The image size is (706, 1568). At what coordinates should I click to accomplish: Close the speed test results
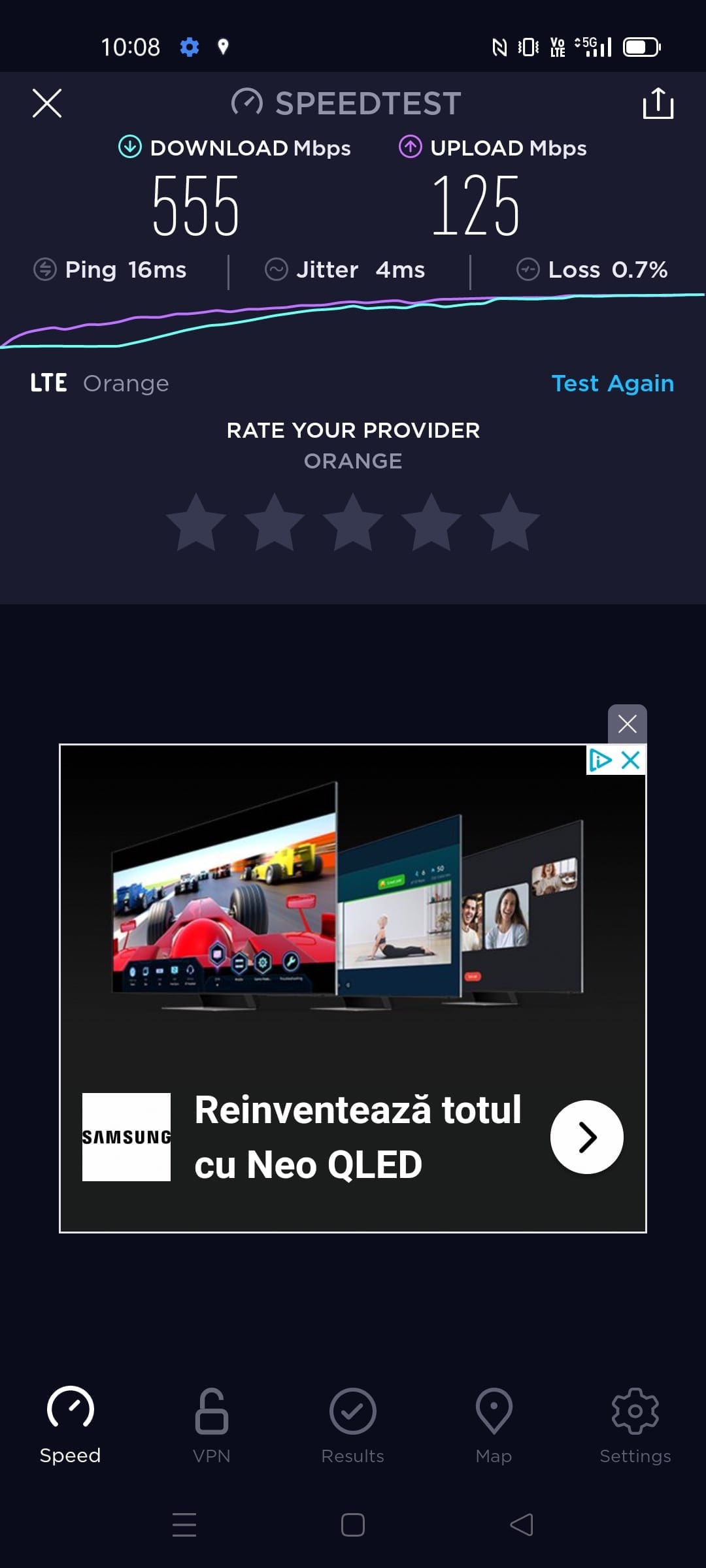pyautogui.click(x=47, y=103)
